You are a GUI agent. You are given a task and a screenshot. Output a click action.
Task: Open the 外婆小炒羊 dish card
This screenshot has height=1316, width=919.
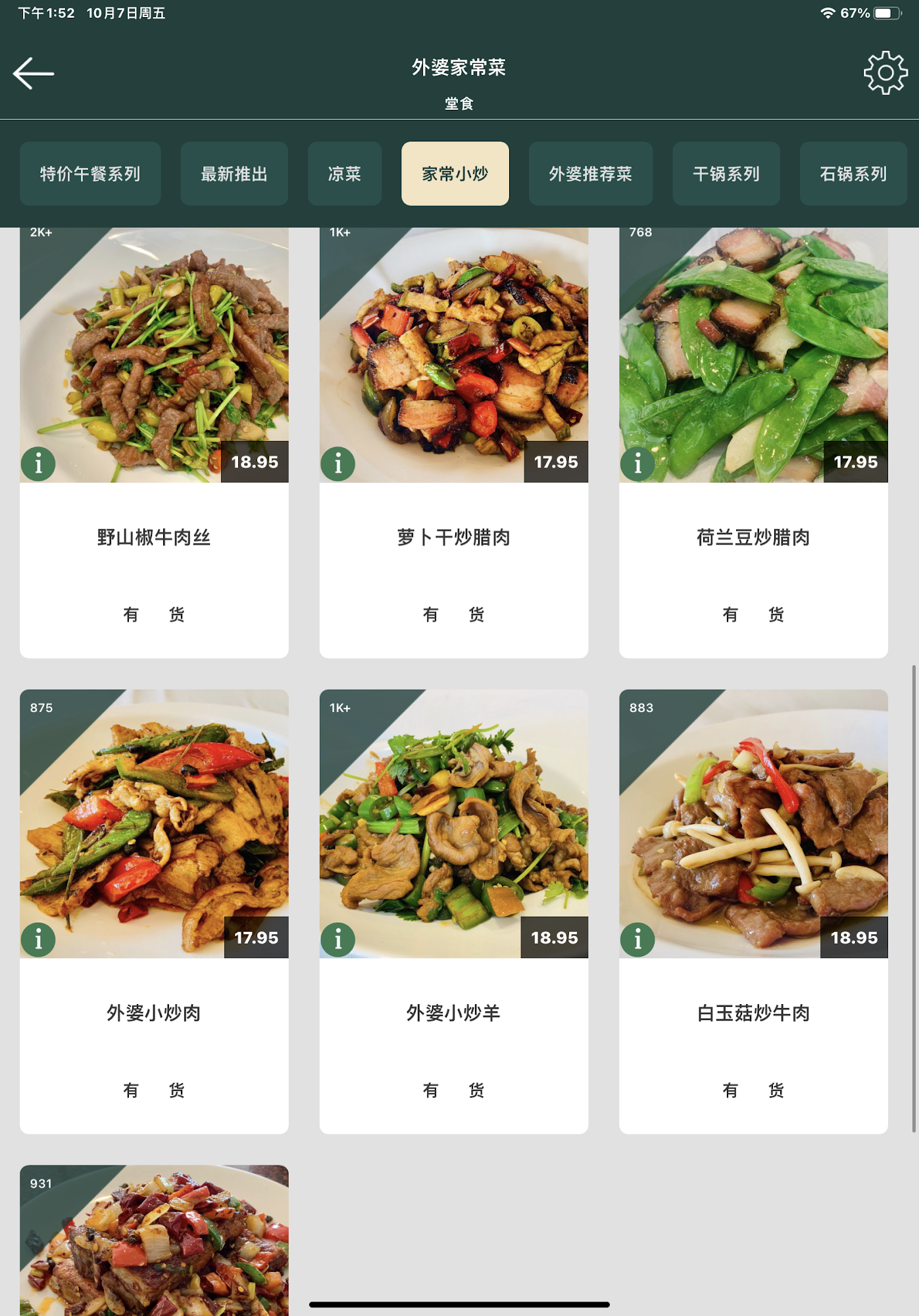(453, 1012)
